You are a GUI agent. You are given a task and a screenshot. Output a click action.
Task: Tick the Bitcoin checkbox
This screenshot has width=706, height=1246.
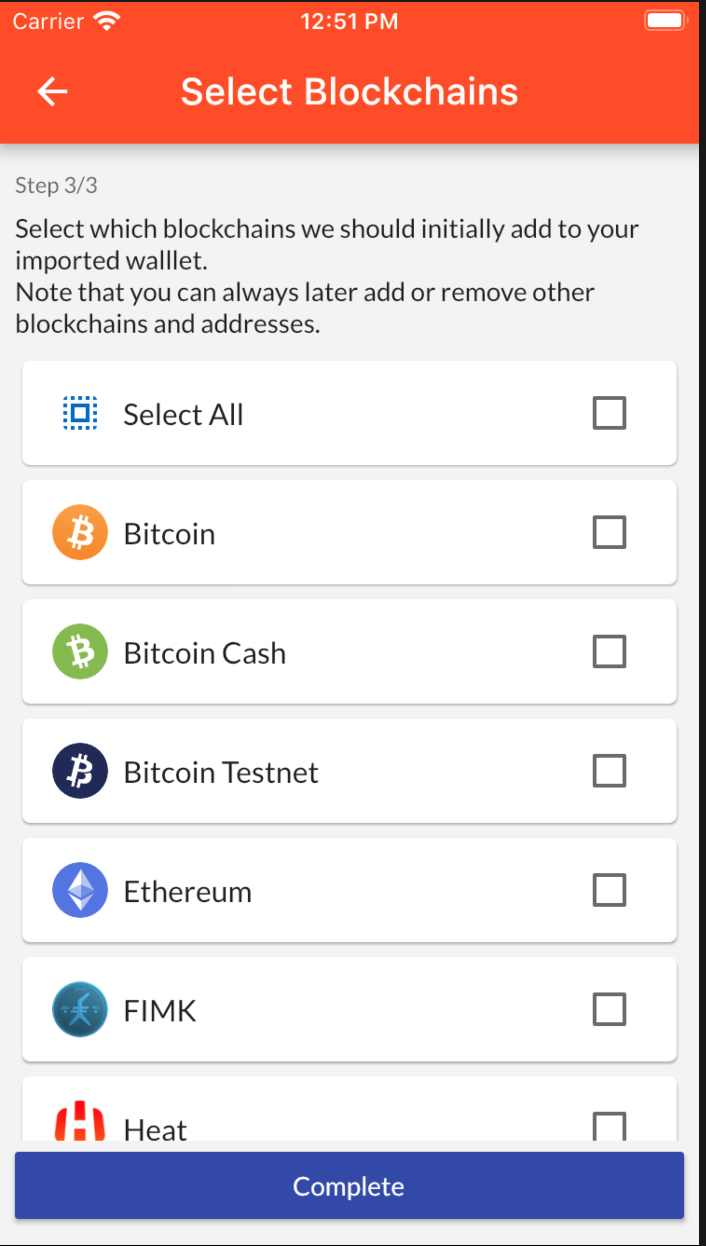coord(610,532)
